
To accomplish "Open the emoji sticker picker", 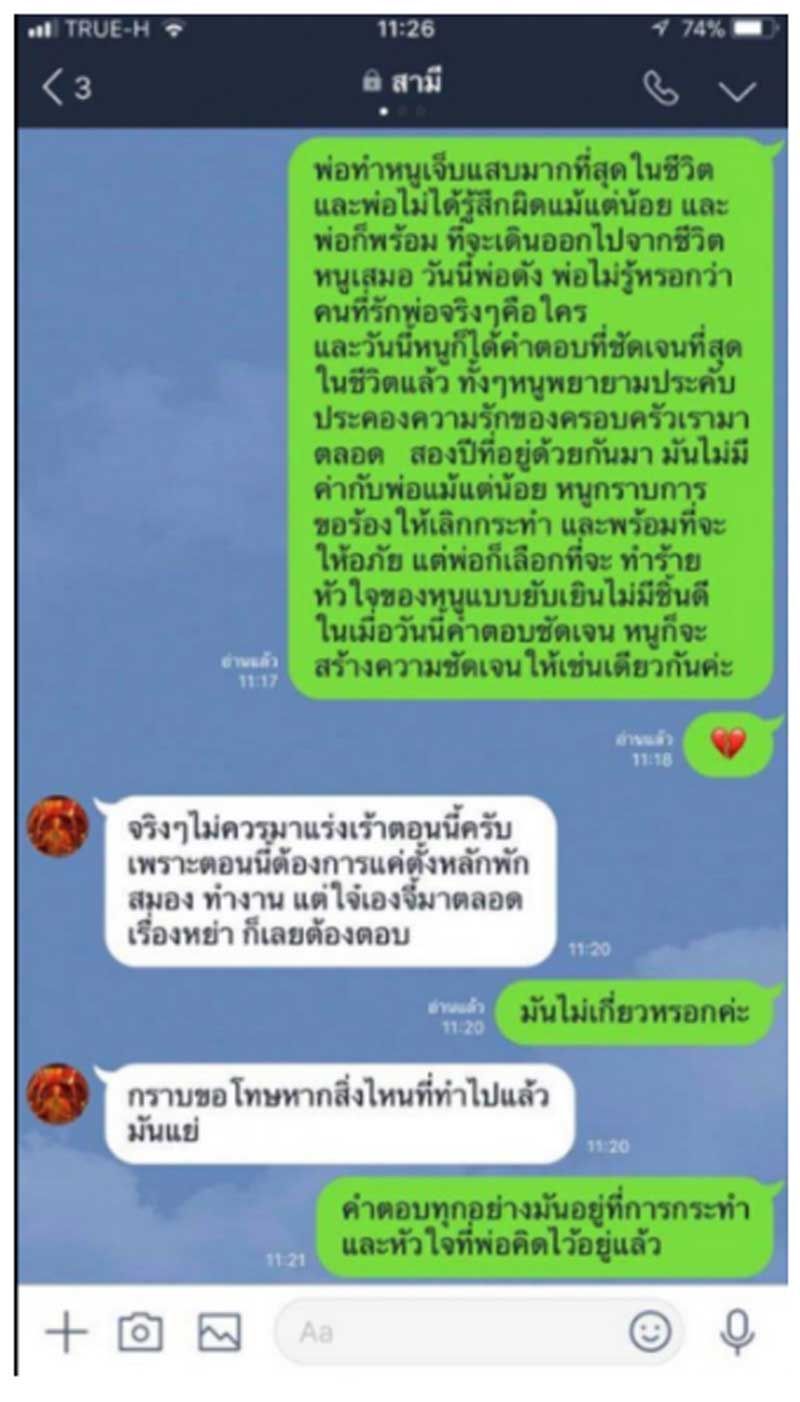I will pyautogui.click(x=650, y=1331).
